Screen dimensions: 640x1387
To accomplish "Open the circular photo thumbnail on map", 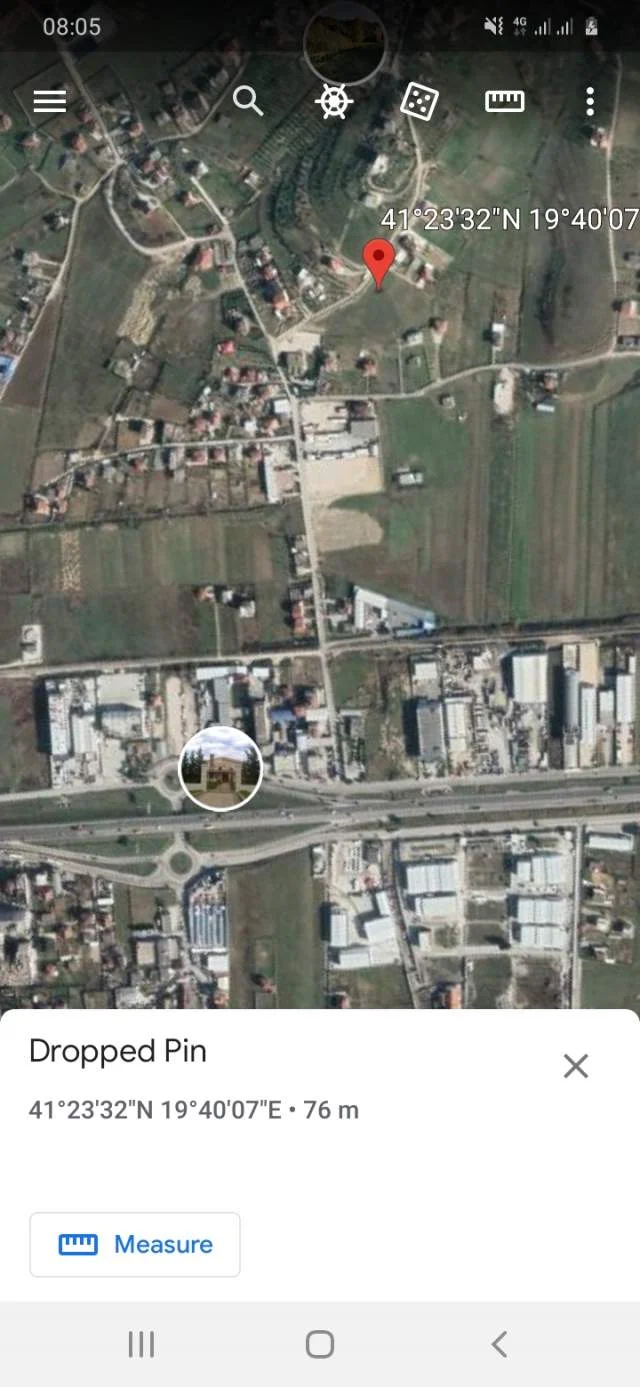I will coord(220,768).
